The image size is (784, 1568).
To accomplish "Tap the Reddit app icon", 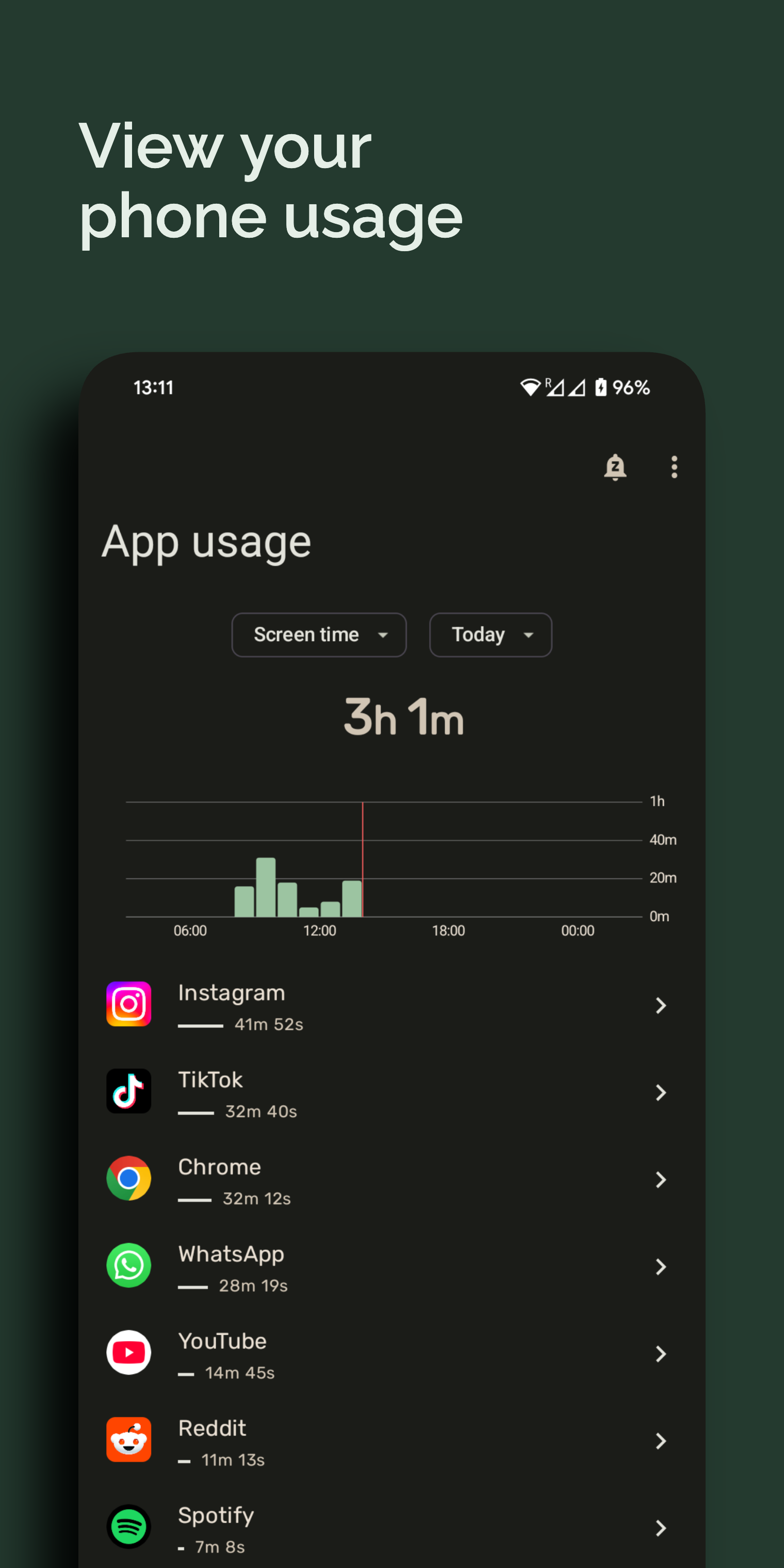I will [x=128, y=1440].
